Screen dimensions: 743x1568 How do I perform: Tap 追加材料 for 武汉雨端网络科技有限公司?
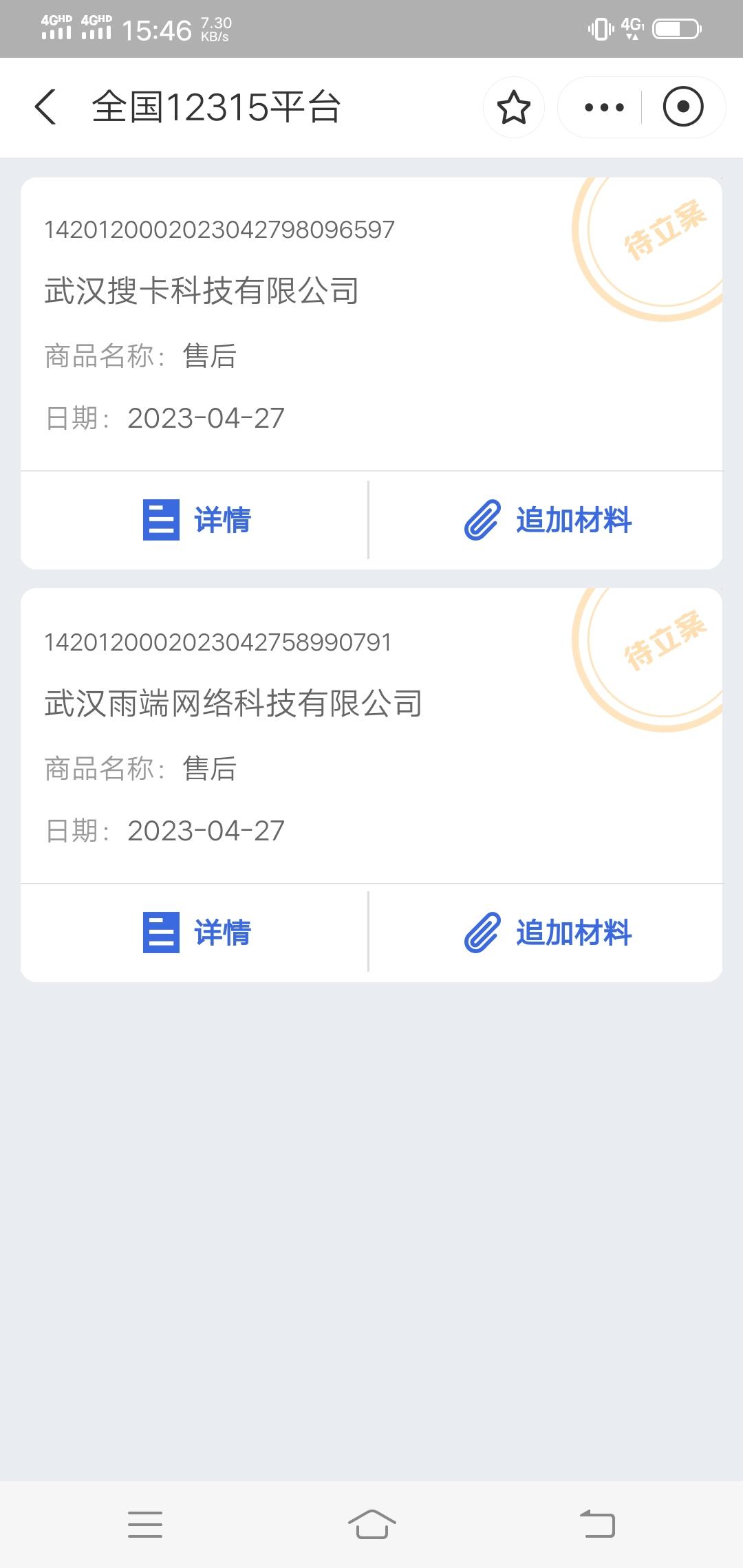point(548,933)
